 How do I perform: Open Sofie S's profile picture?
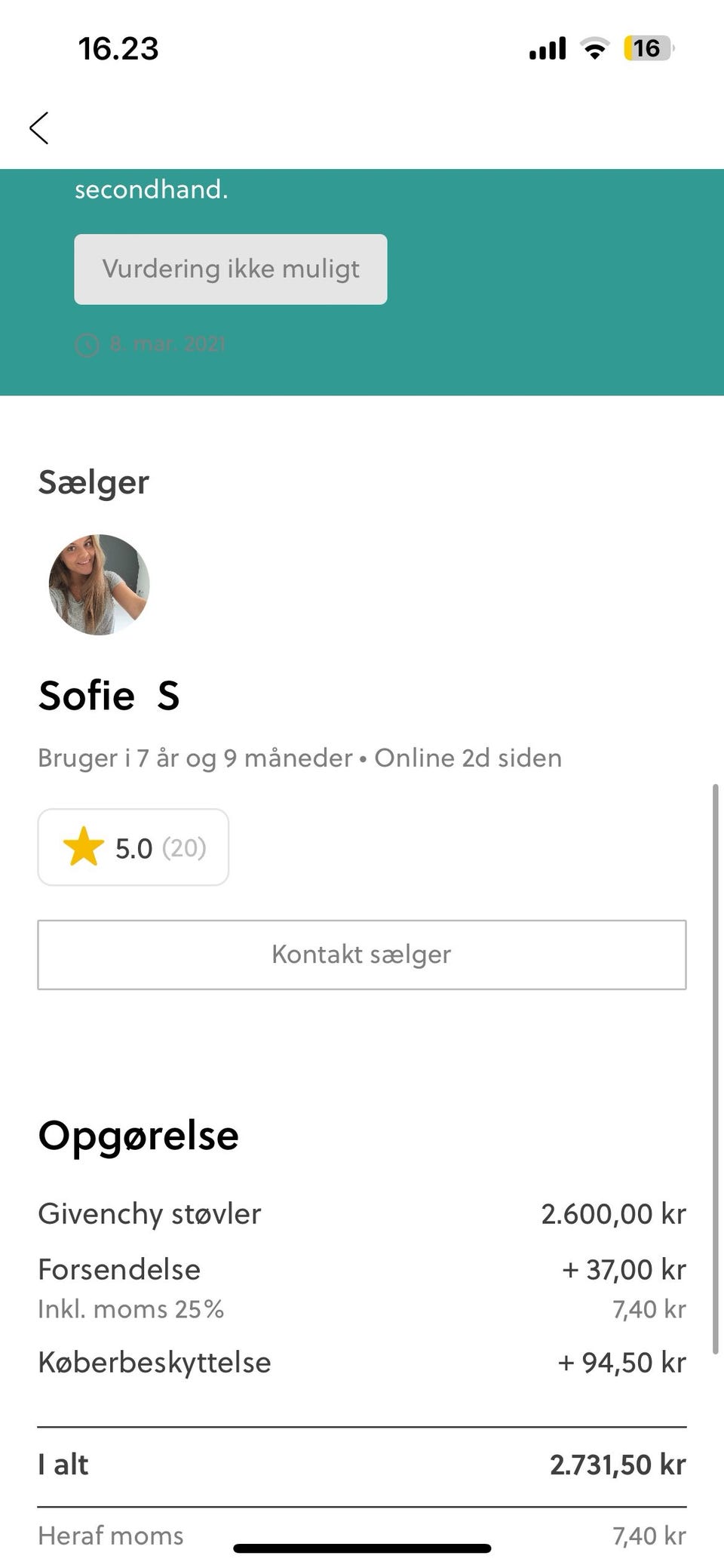point(98,583)
